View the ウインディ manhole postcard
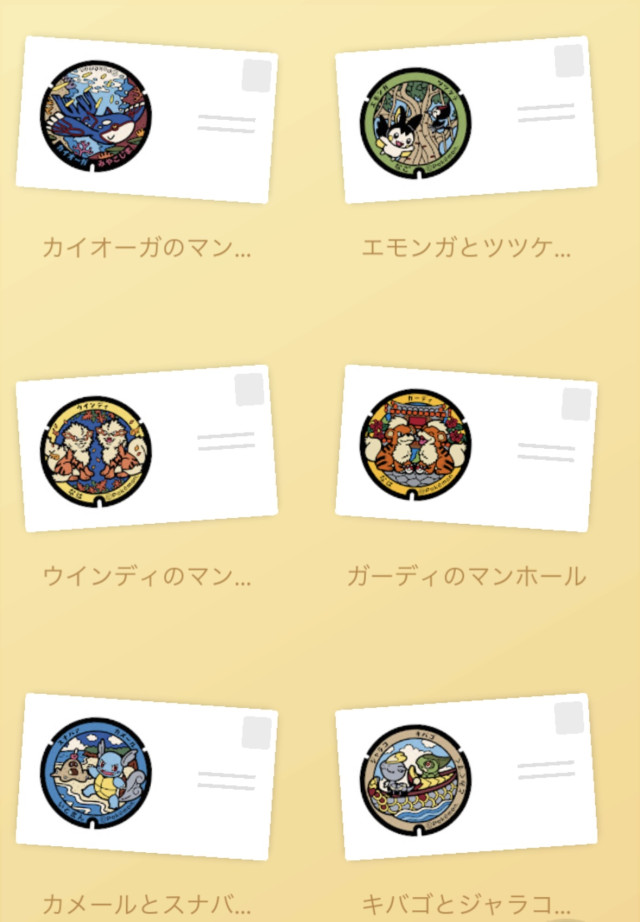The width and height of the screenshot is (640, 922). point(146,448)
